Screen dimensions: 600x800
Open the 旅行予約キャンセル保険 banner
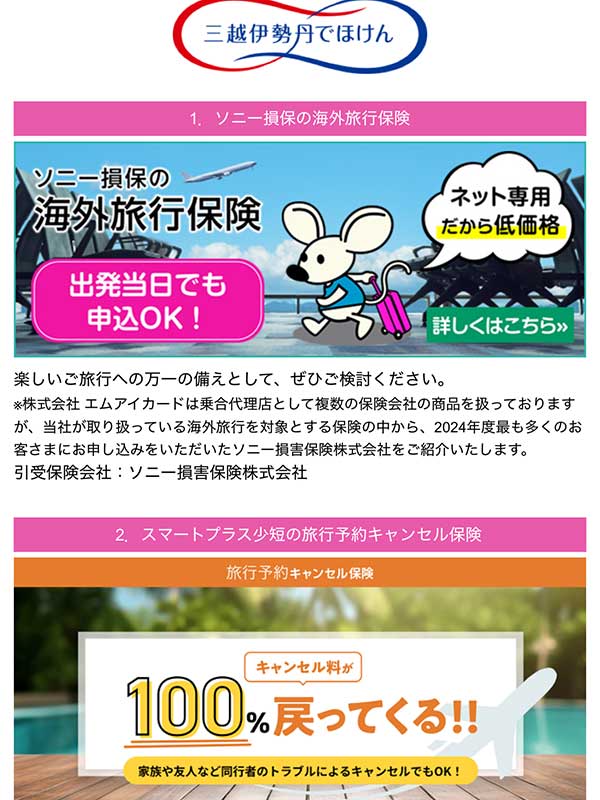click(299, 690)
